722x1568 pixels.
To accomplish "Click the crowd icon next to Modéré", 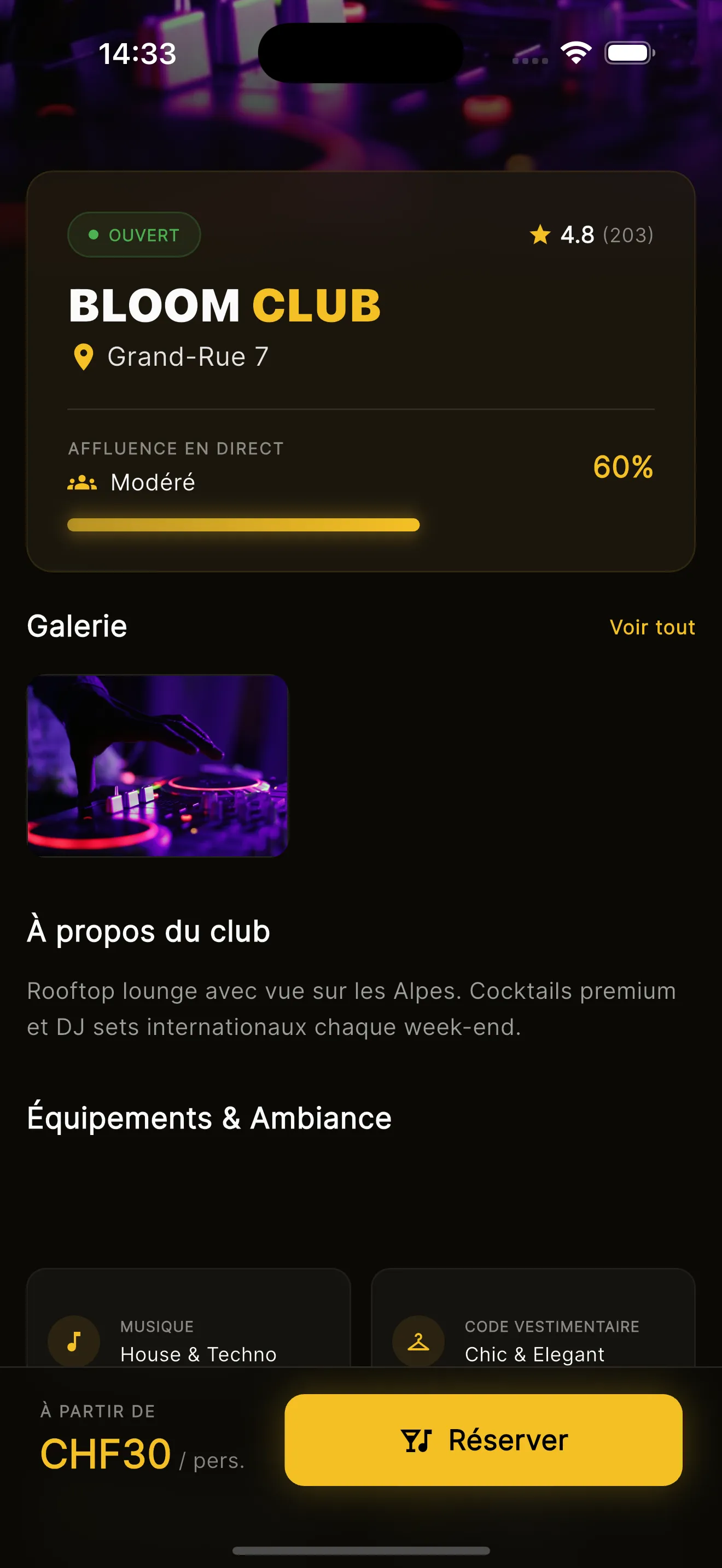I will click(83, 482).
